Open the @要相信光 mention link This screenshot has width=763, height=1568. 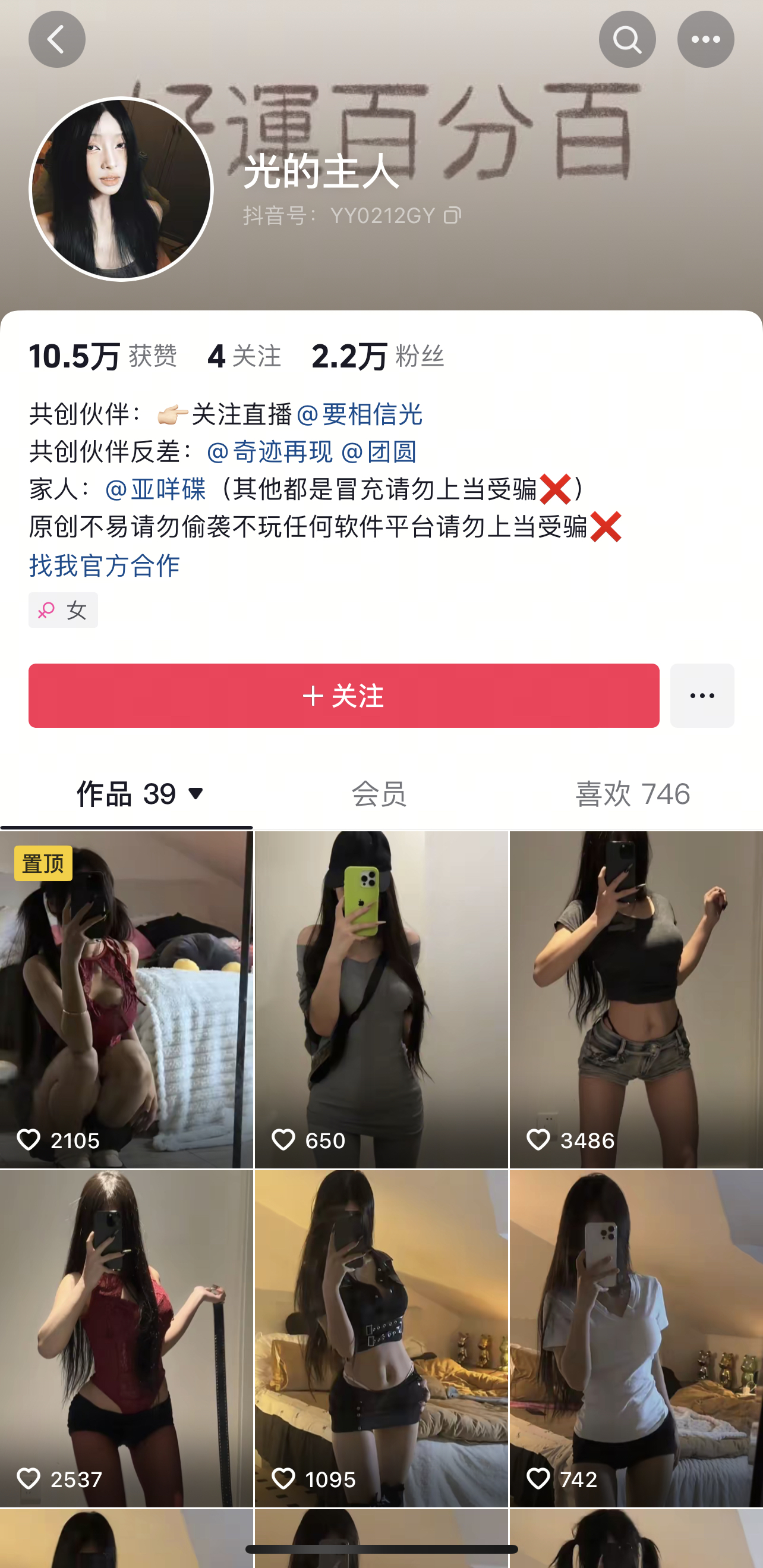359,414
